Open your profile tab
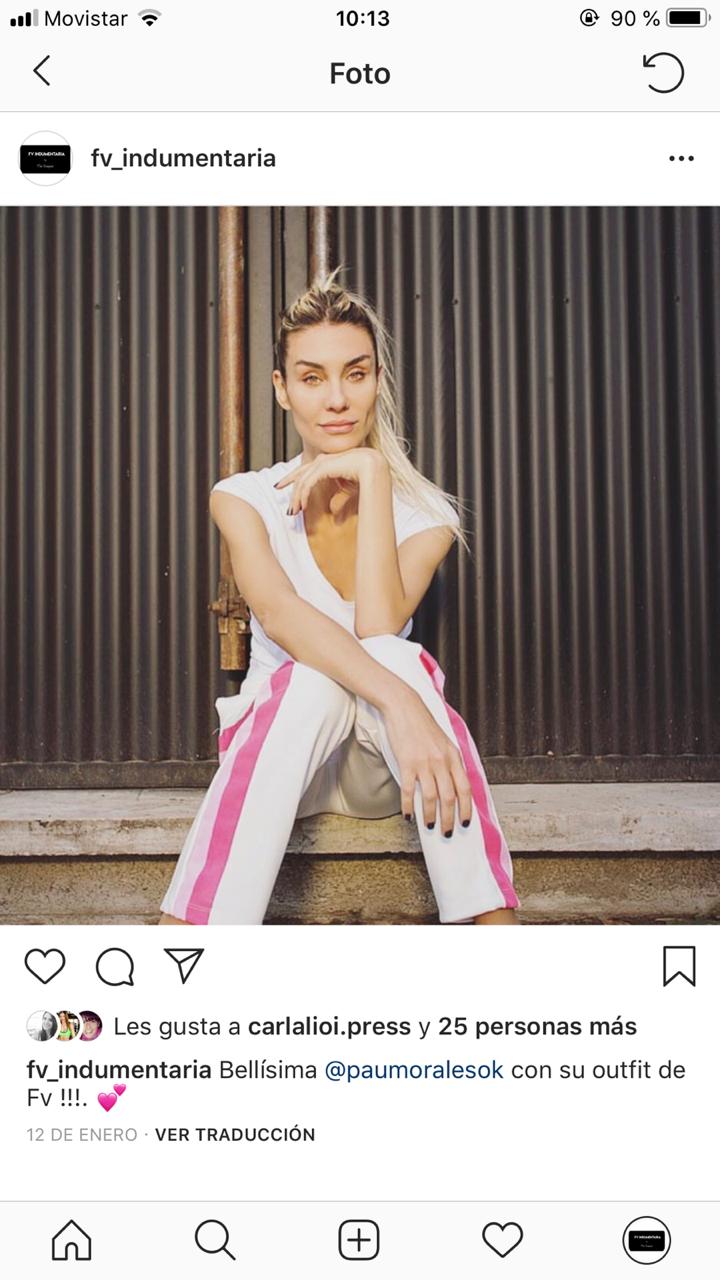Viewport: 720px width, 1280px height. pos(647,1241)
